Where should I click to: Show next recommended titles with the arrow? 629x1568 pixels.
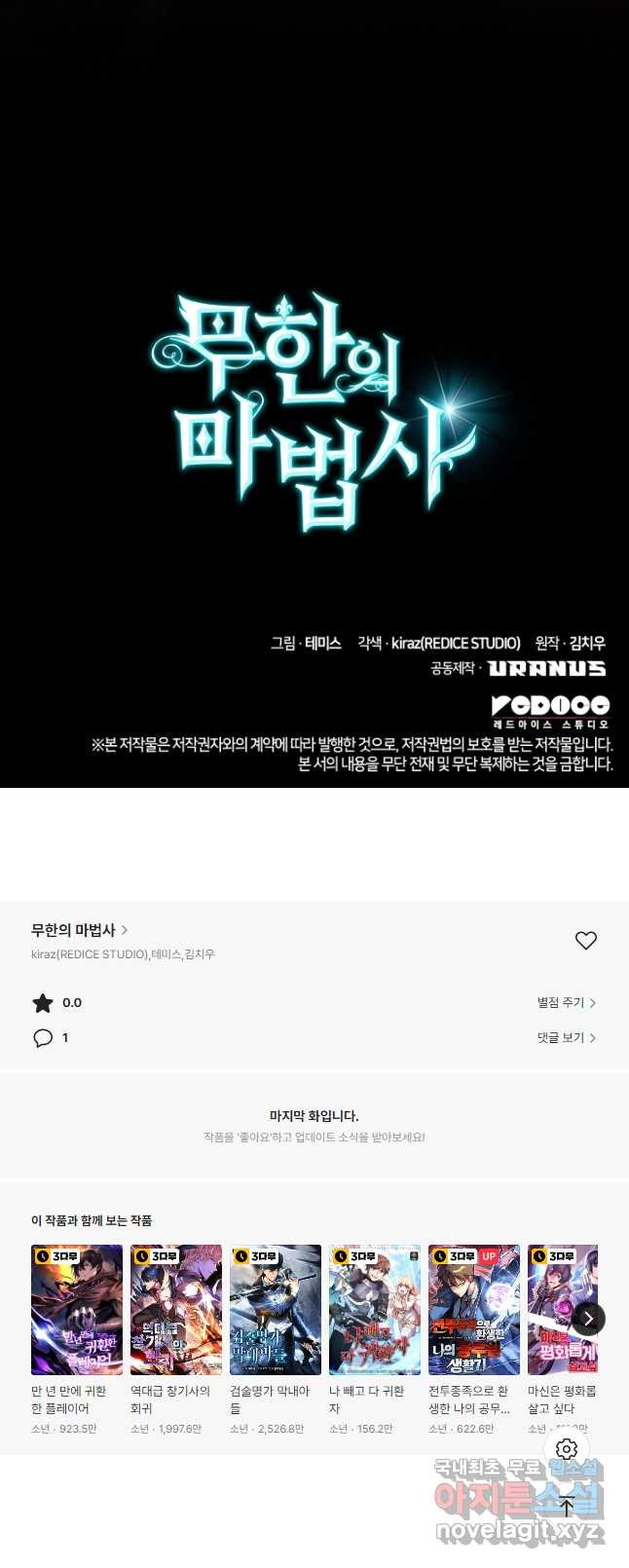tap(588, 1319)
